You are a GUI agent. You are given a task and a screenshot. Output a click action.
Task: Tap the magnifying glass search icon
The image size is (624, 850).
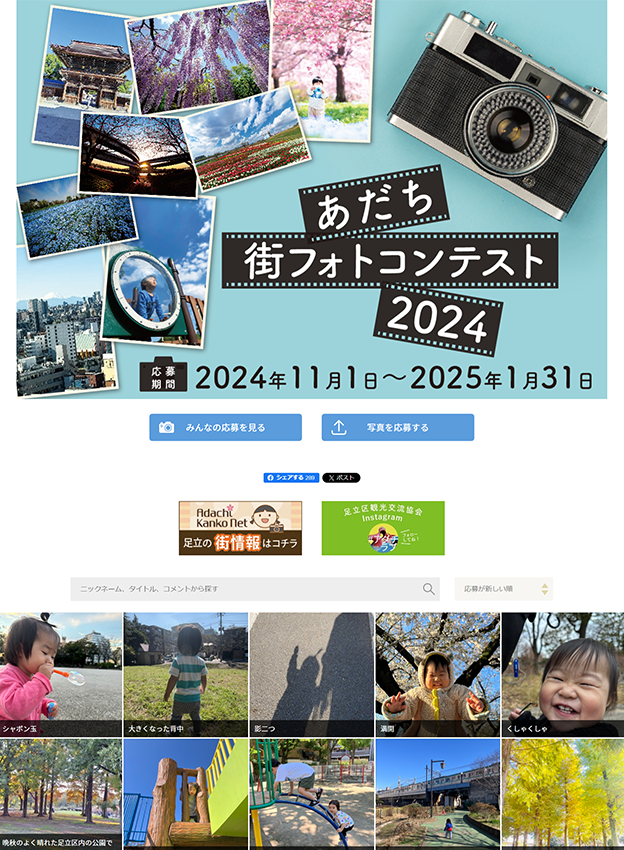tap(429, 589)
